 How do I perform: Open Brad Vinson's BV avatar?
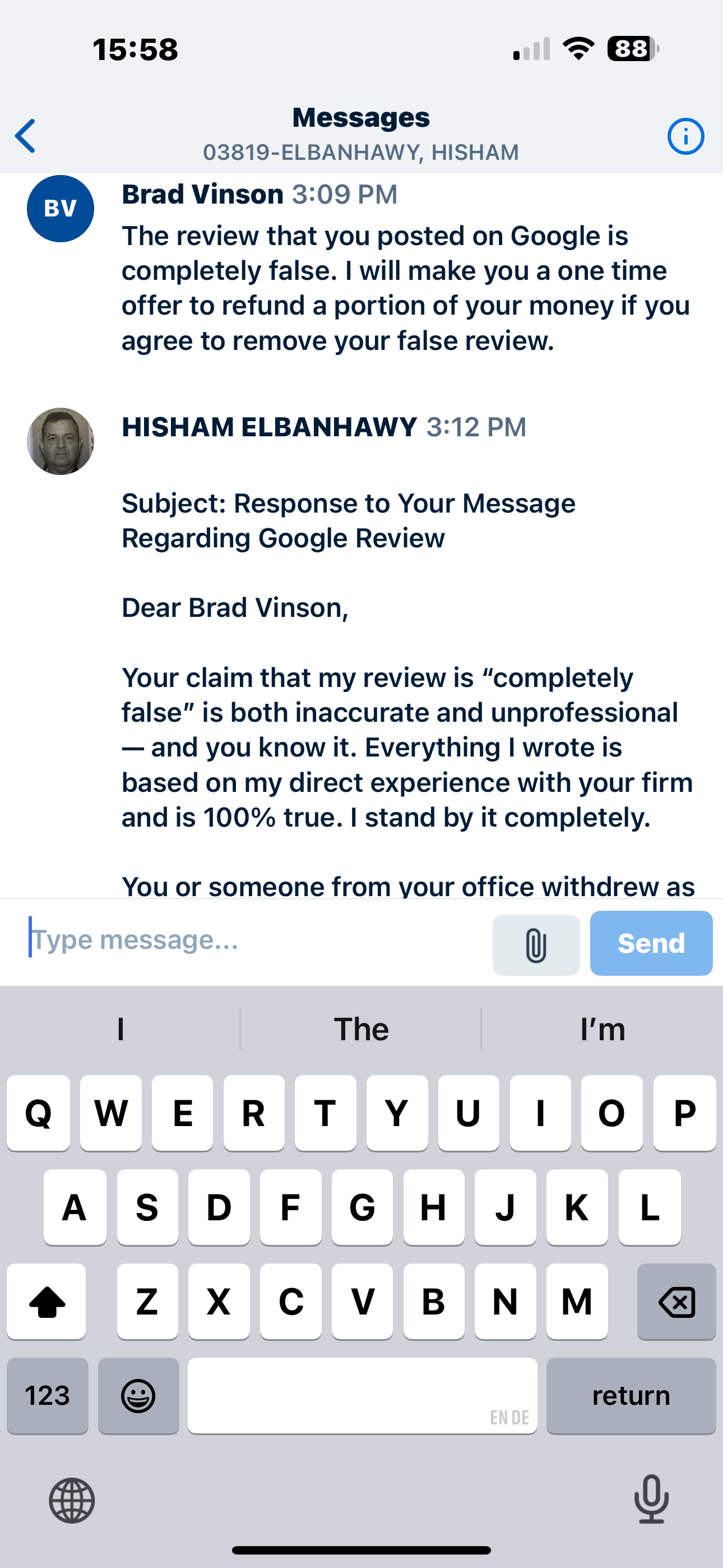[61, 208]
